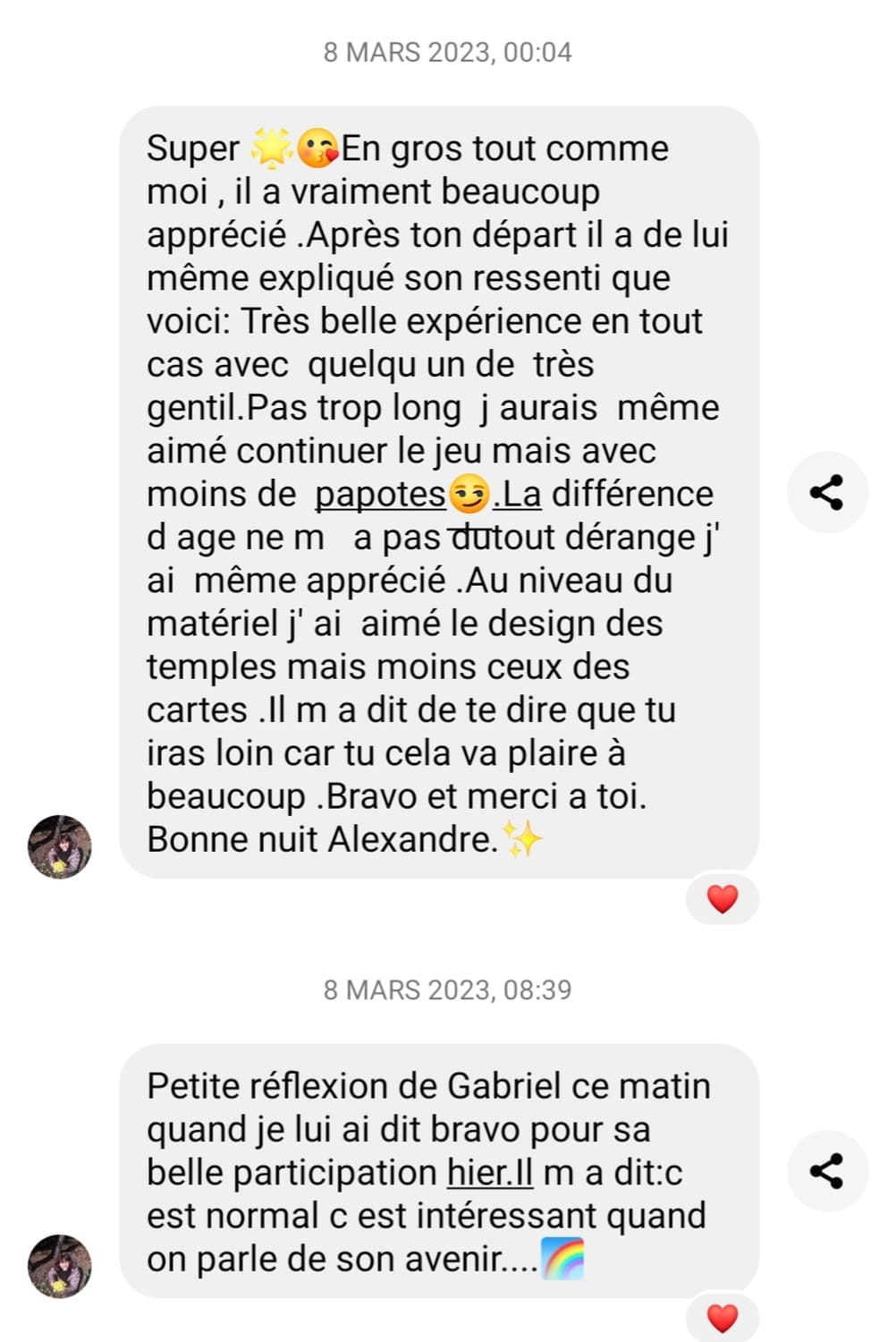Open sender's avatar beside the Gabriel message
Image resolution: width=896 pixels, height=1342 pixels.
point(59,1266)
